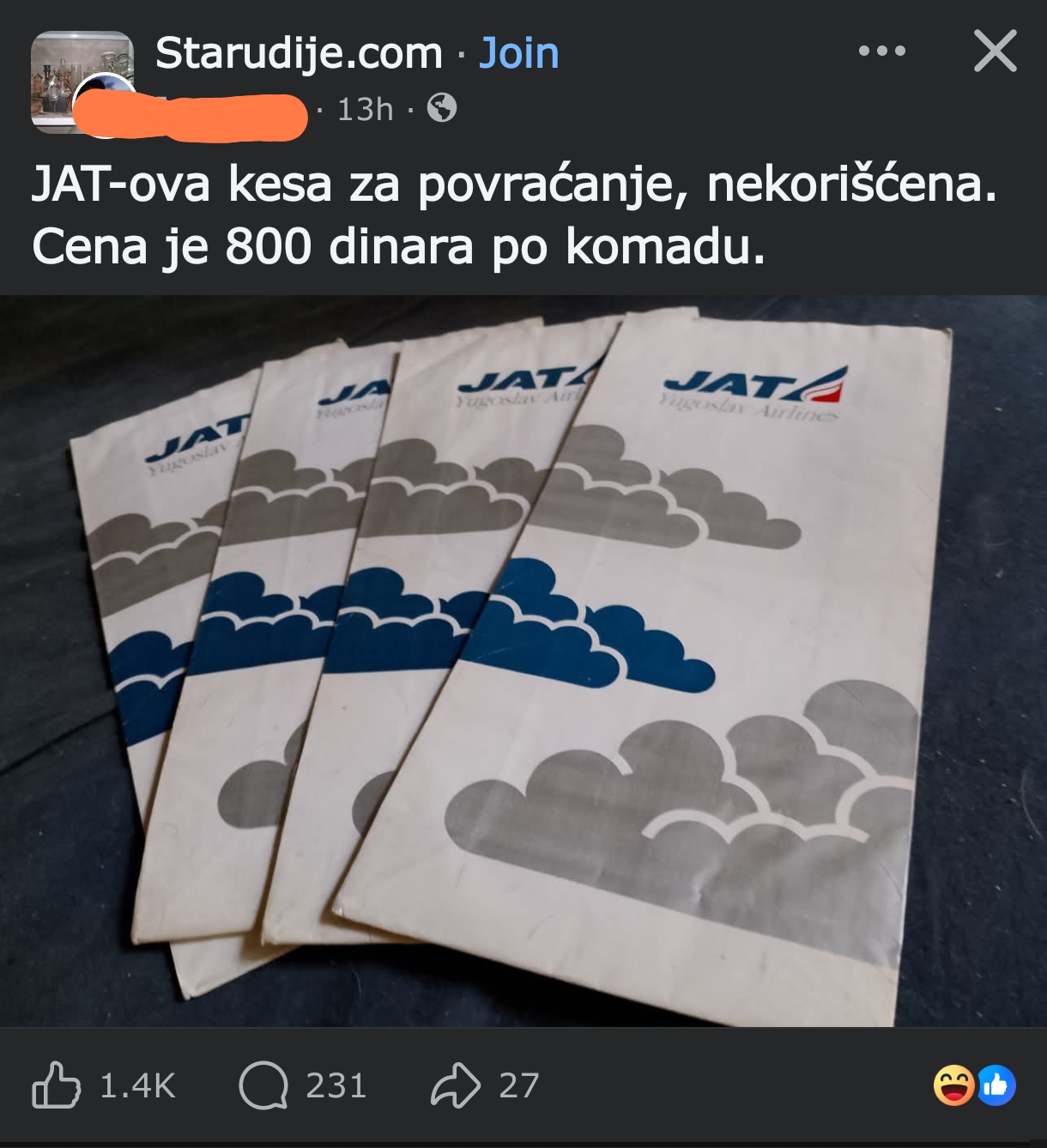Screen dimensions: 1047x1148
Task: Open the Starudije.com group page
Action: point(295,53)
